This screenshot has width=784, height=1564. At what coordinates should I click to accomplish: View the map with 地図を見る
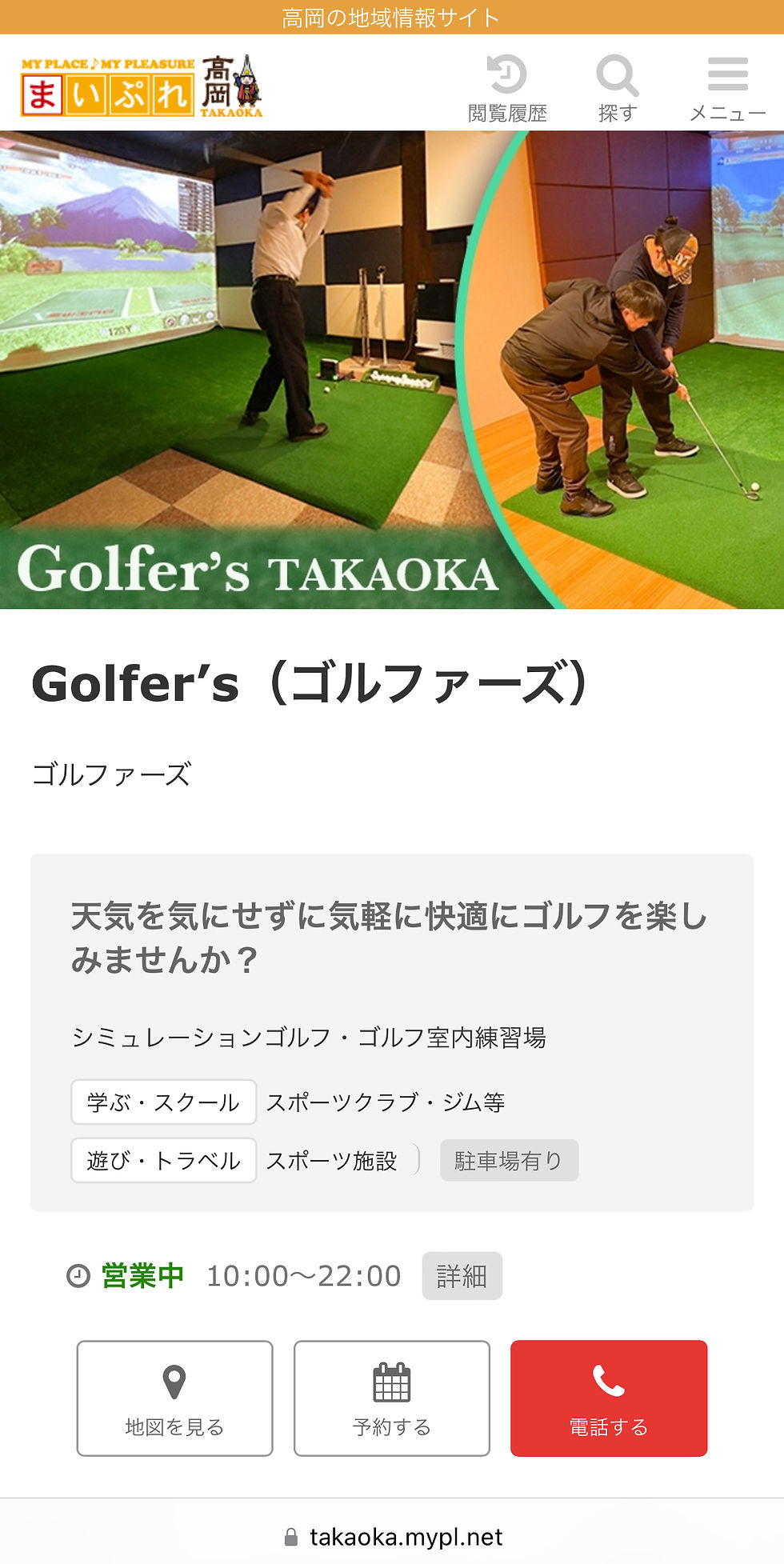point(174,1398)
